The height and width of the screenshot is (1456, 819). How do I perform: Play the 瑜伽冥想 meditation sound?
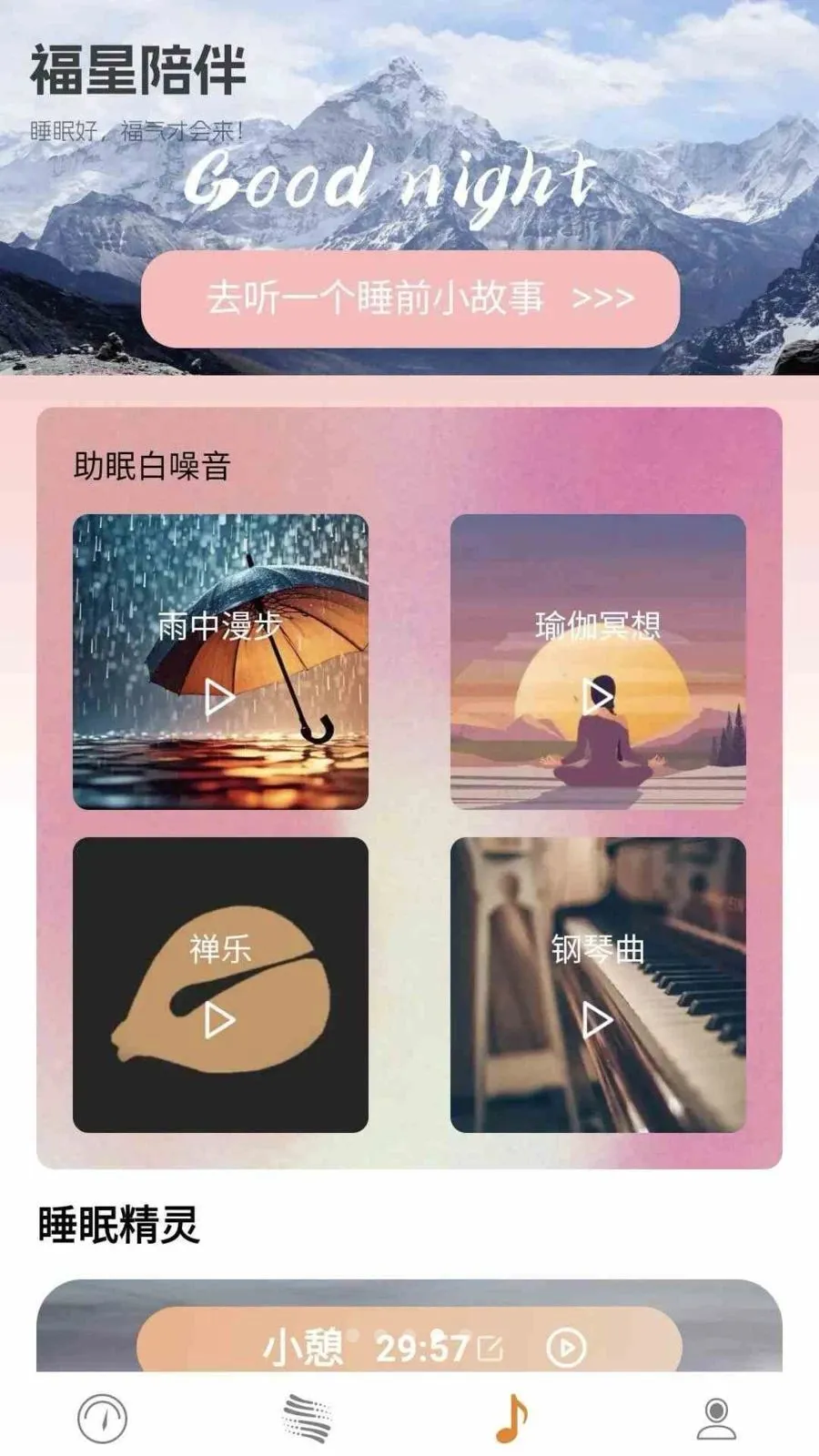597,696
